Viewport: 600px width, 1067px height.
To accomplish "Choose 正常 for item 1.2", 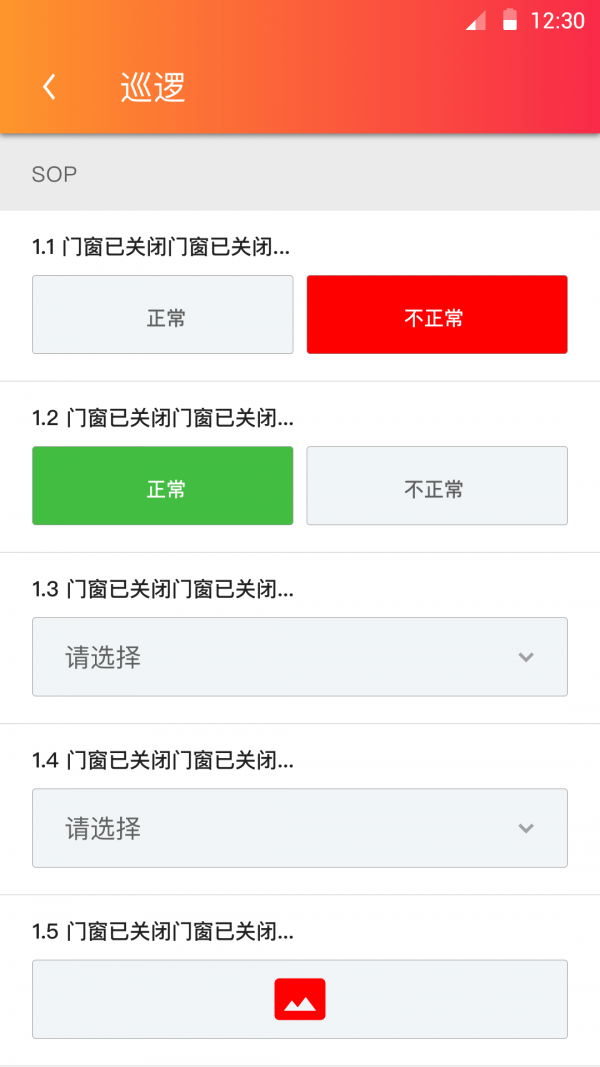I will pos(163,486).
